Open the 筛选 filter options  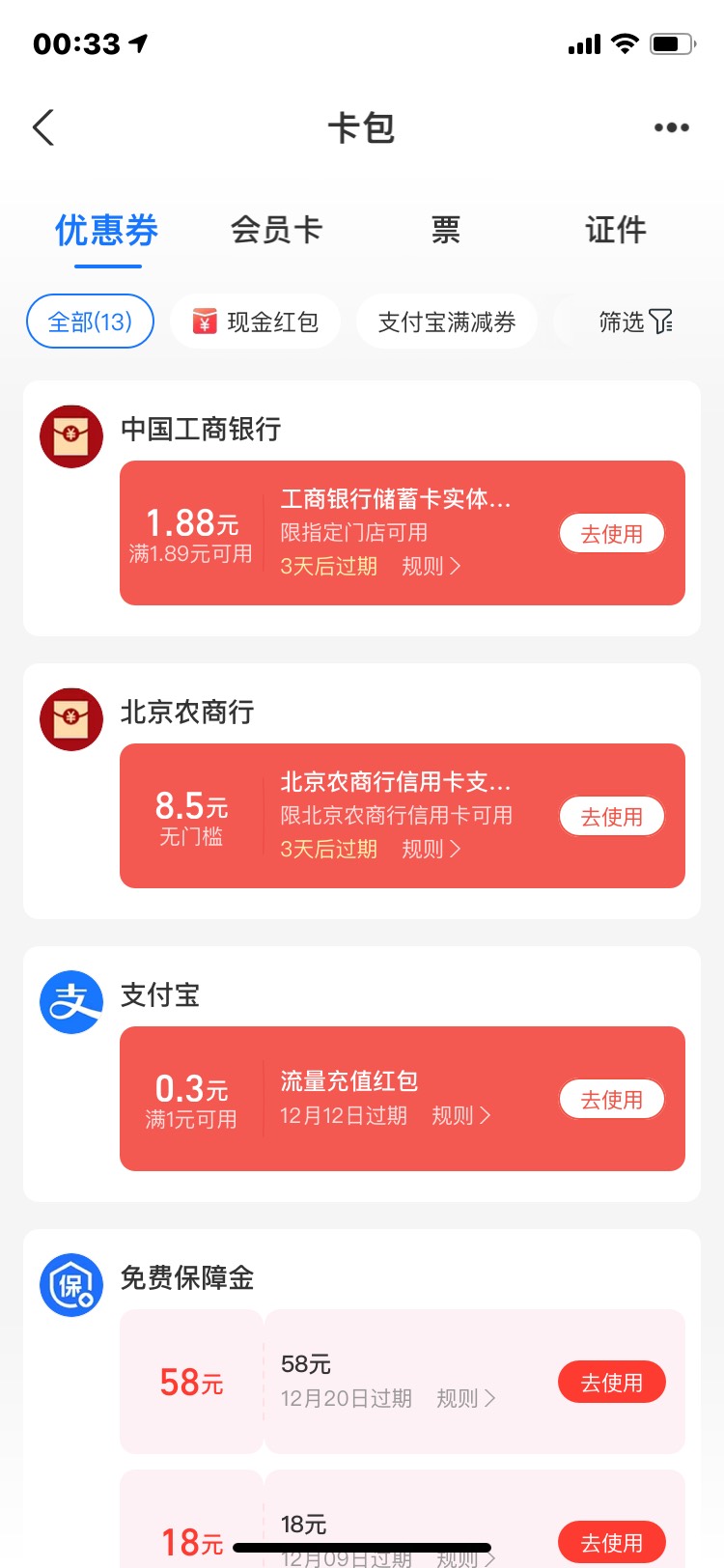point(635,322)
